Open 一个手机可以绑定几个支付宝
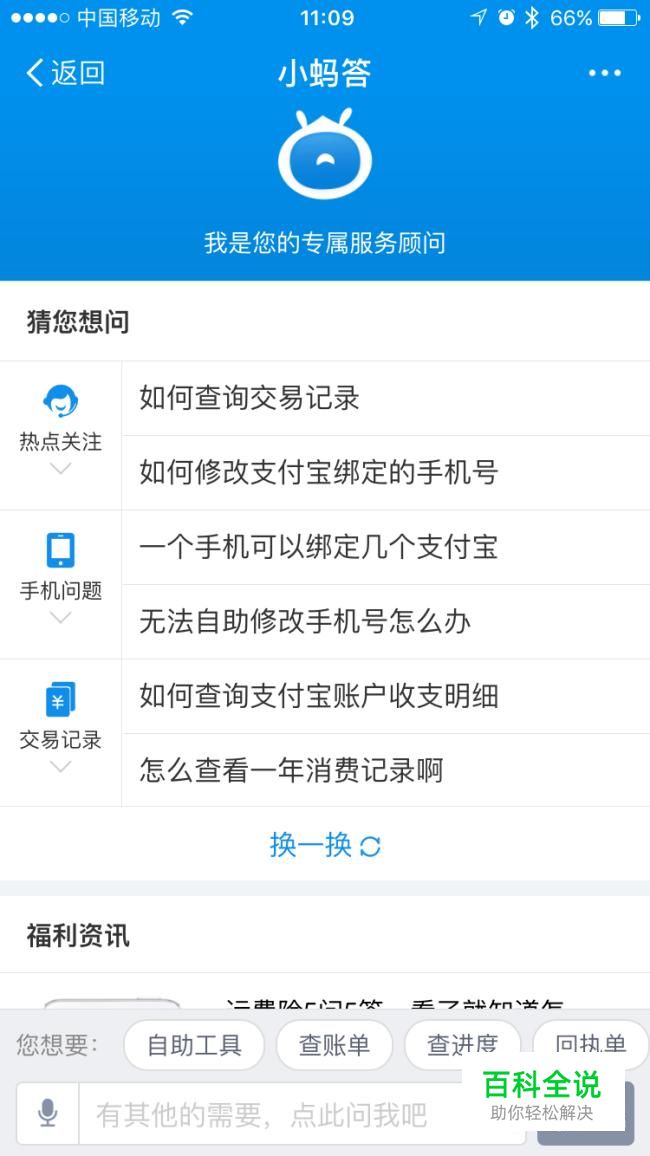 tap(385, 547)
